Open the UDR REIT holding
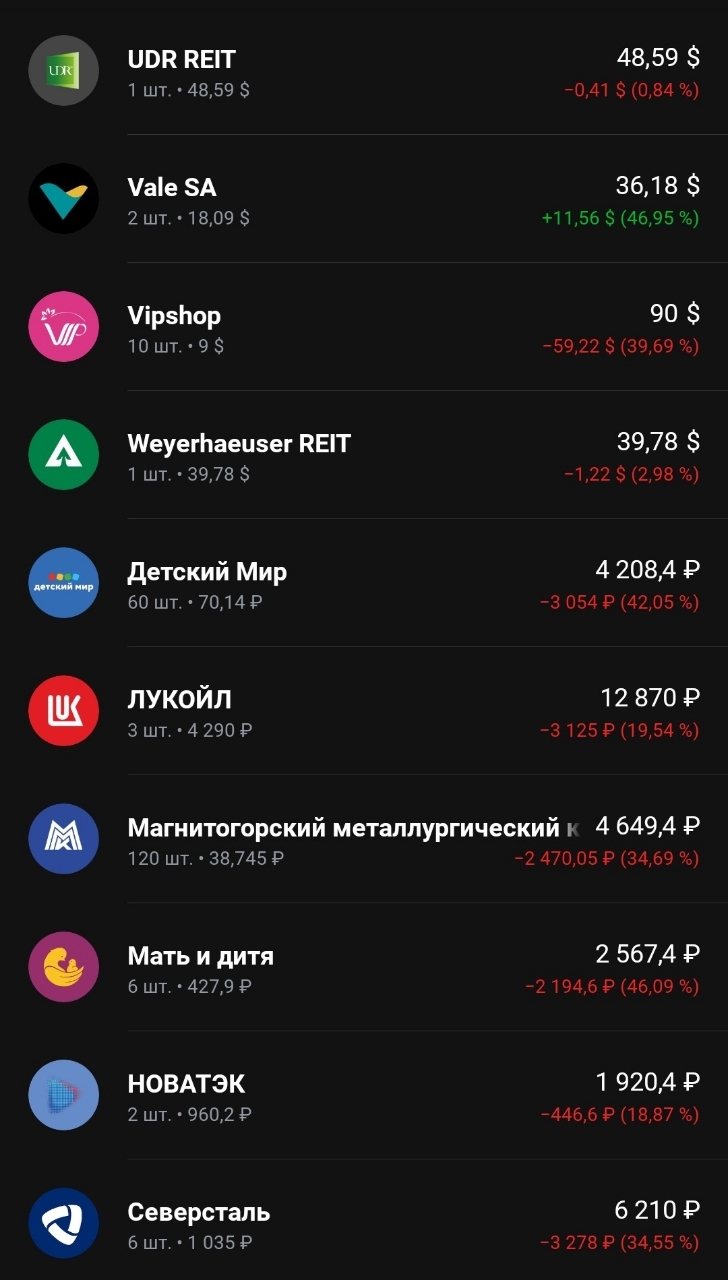 click(x=364, y=71)
